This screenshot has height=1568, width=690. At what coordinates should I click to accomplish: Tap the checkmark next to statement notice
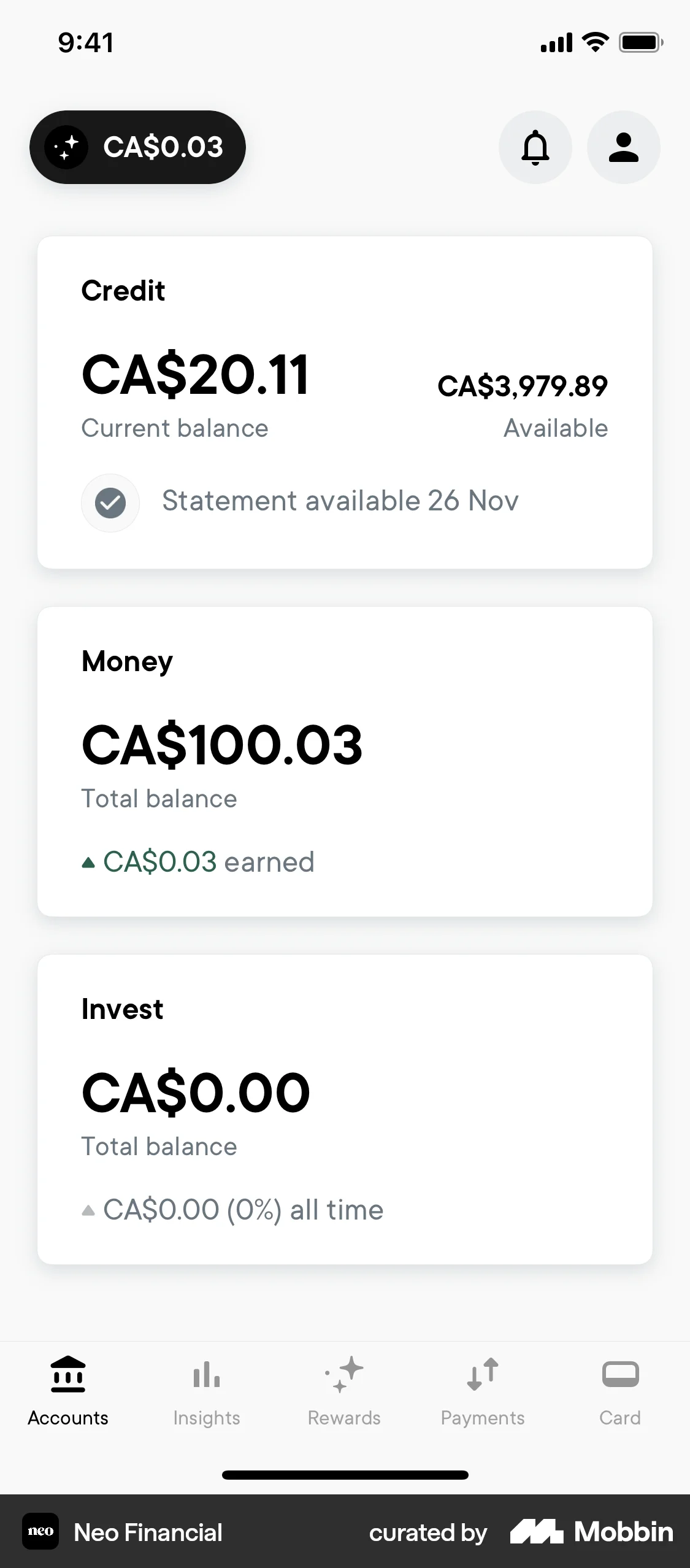point(110,502)
